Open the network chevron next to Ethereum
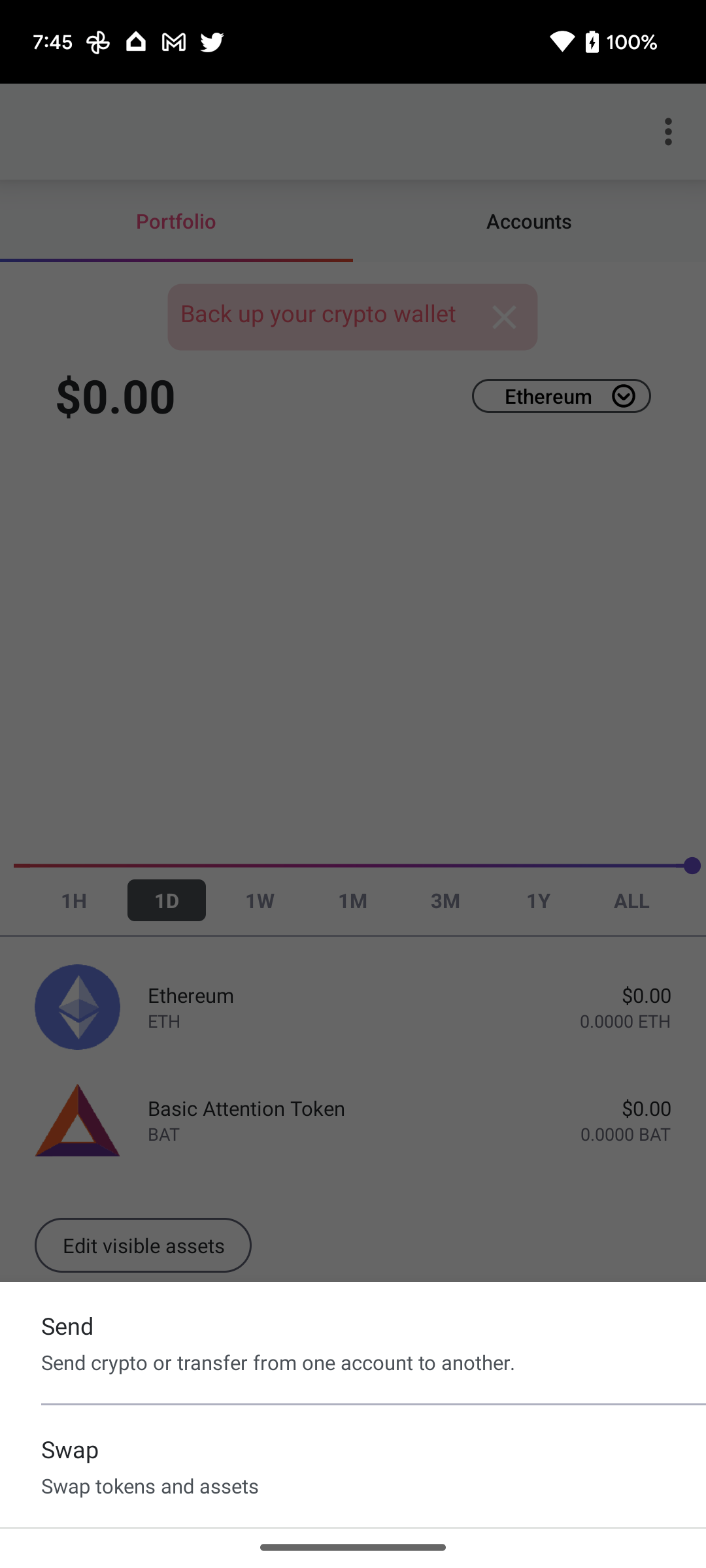This screenshot has height=1568, width=706. pyautogui.click(x=623, y=396)
